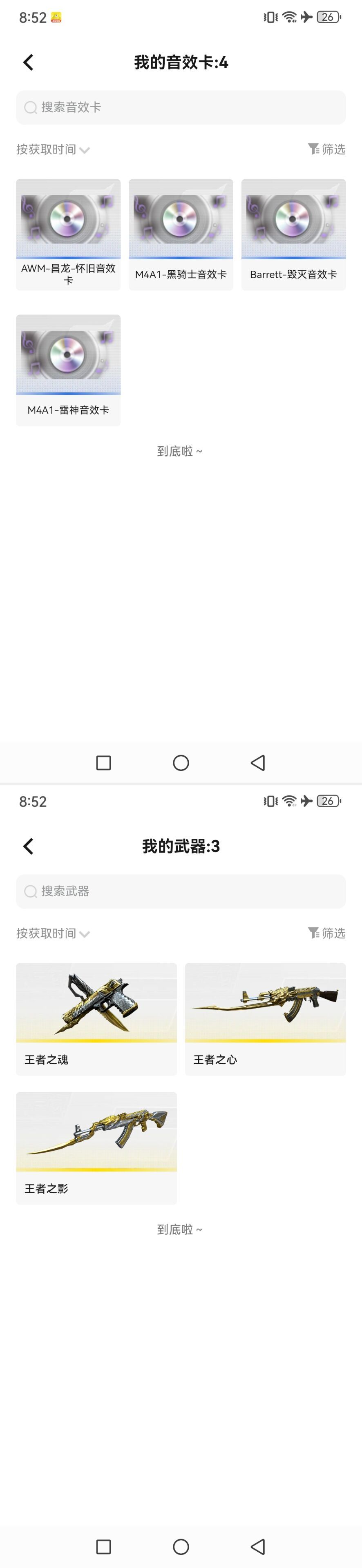Open the M4A1-黑骑士音效卡 card

(x=181, y=234)
